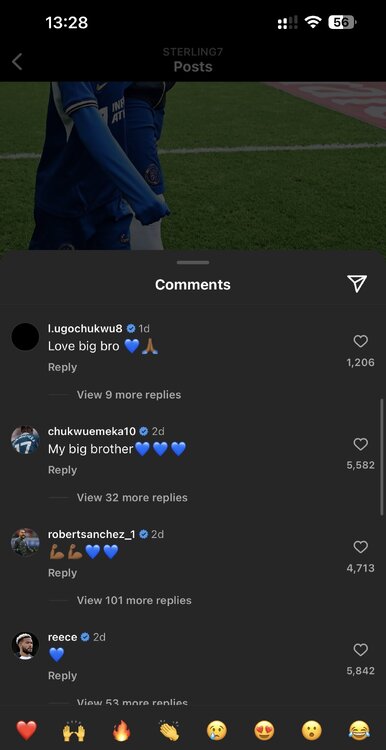Insert the clapping hands emoji
This screenshot has height=750, width=386.
[x=169, y=731]
